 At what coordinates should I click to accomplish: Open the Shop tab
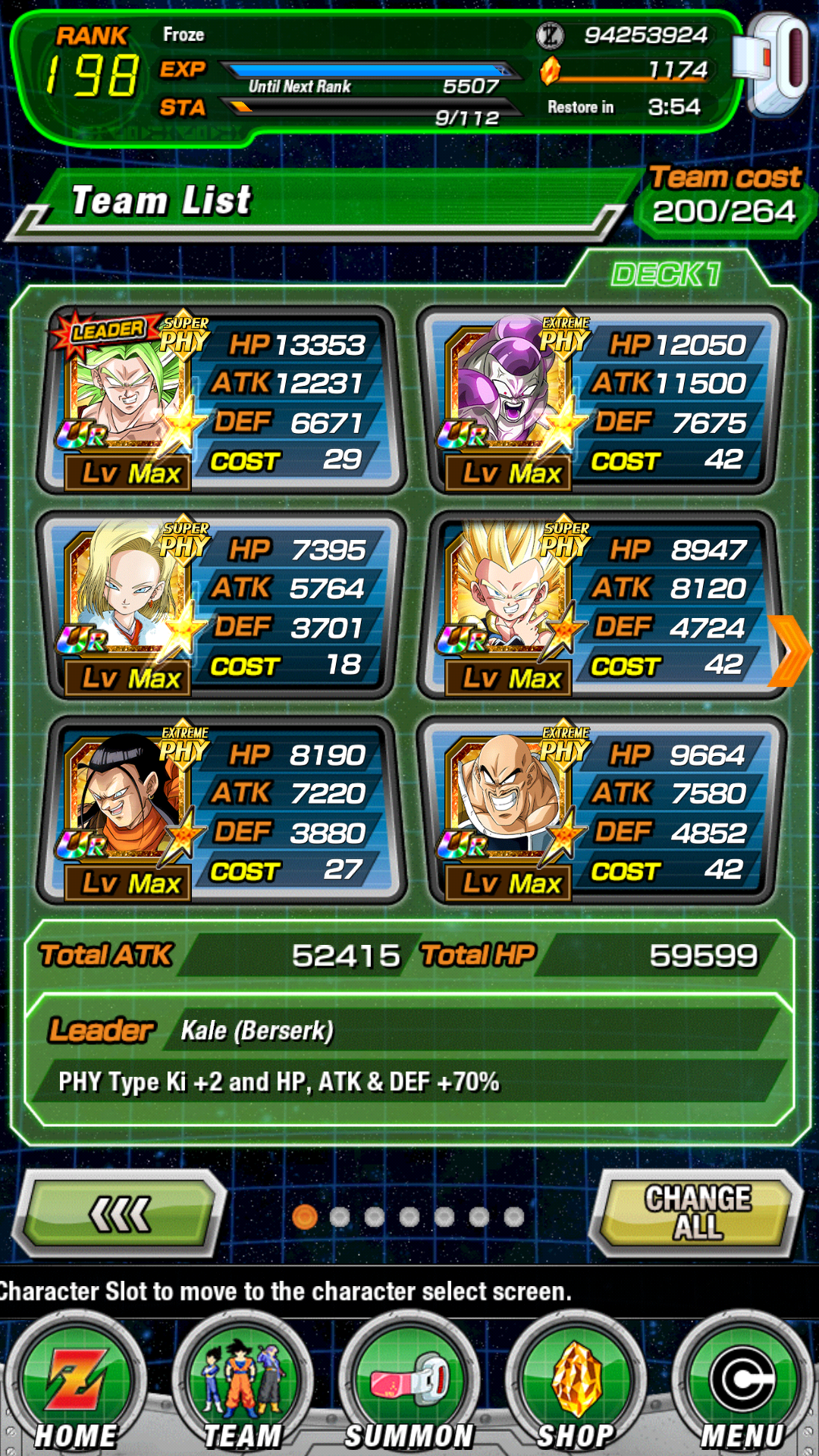pos(576,1388)
